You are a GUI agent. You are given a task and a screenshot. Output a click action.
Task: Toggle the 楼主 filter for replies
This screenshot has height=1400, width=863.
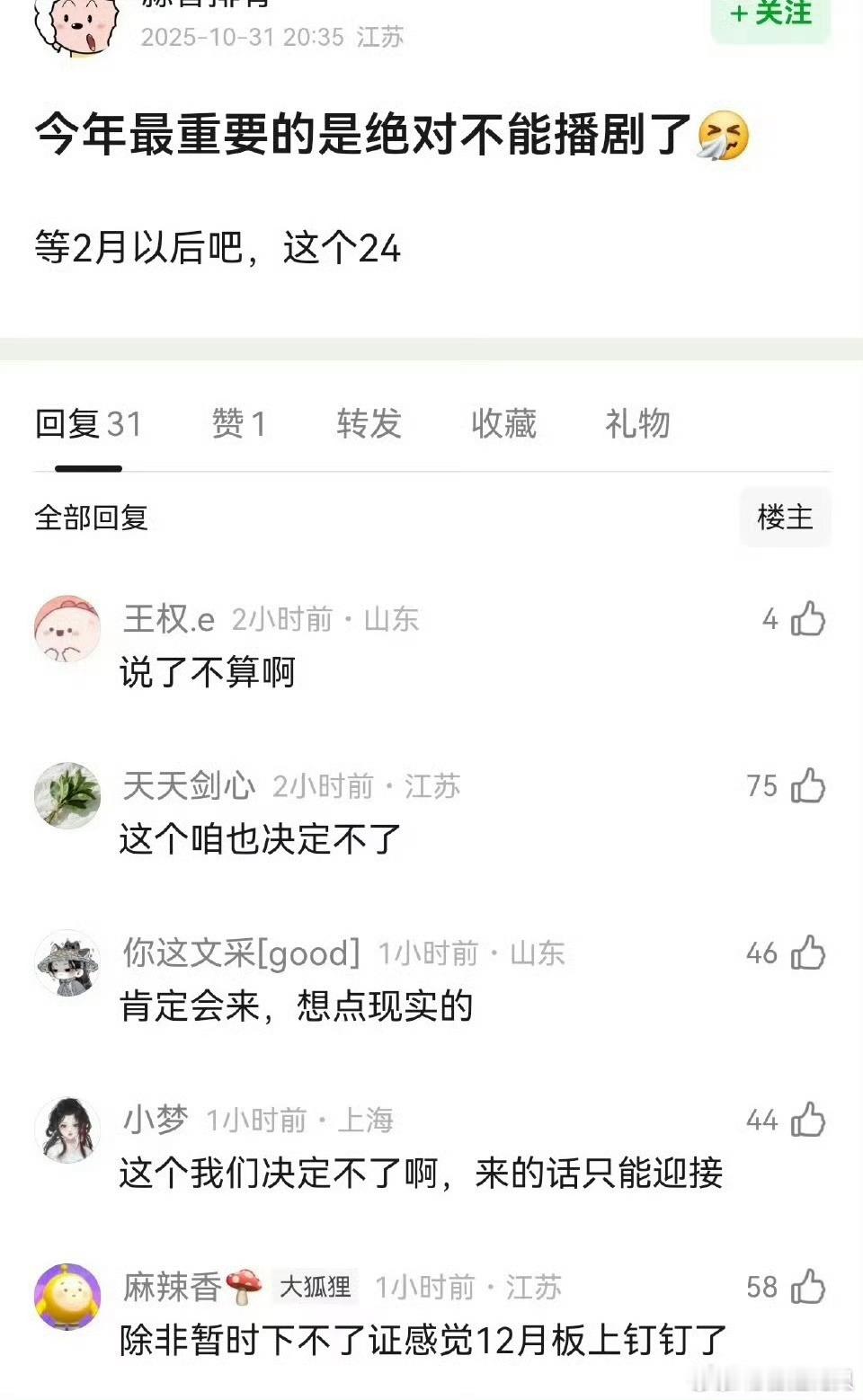[x=785, y=516]
